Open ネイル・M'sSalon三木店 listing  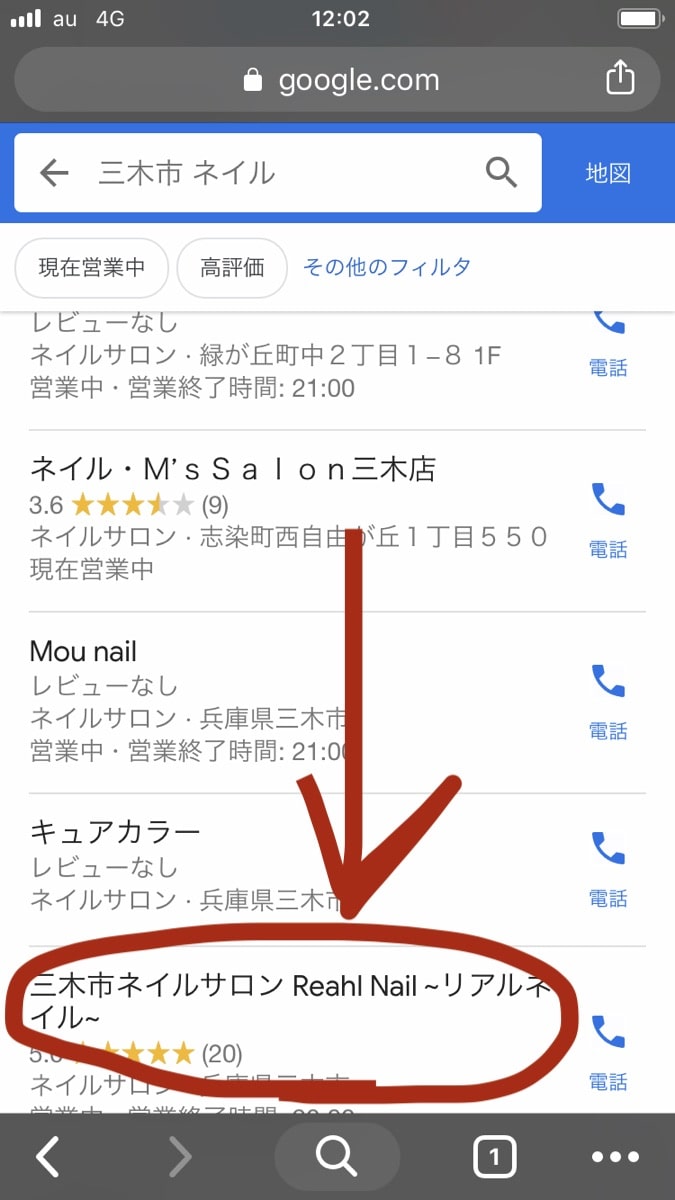(233, 469)
